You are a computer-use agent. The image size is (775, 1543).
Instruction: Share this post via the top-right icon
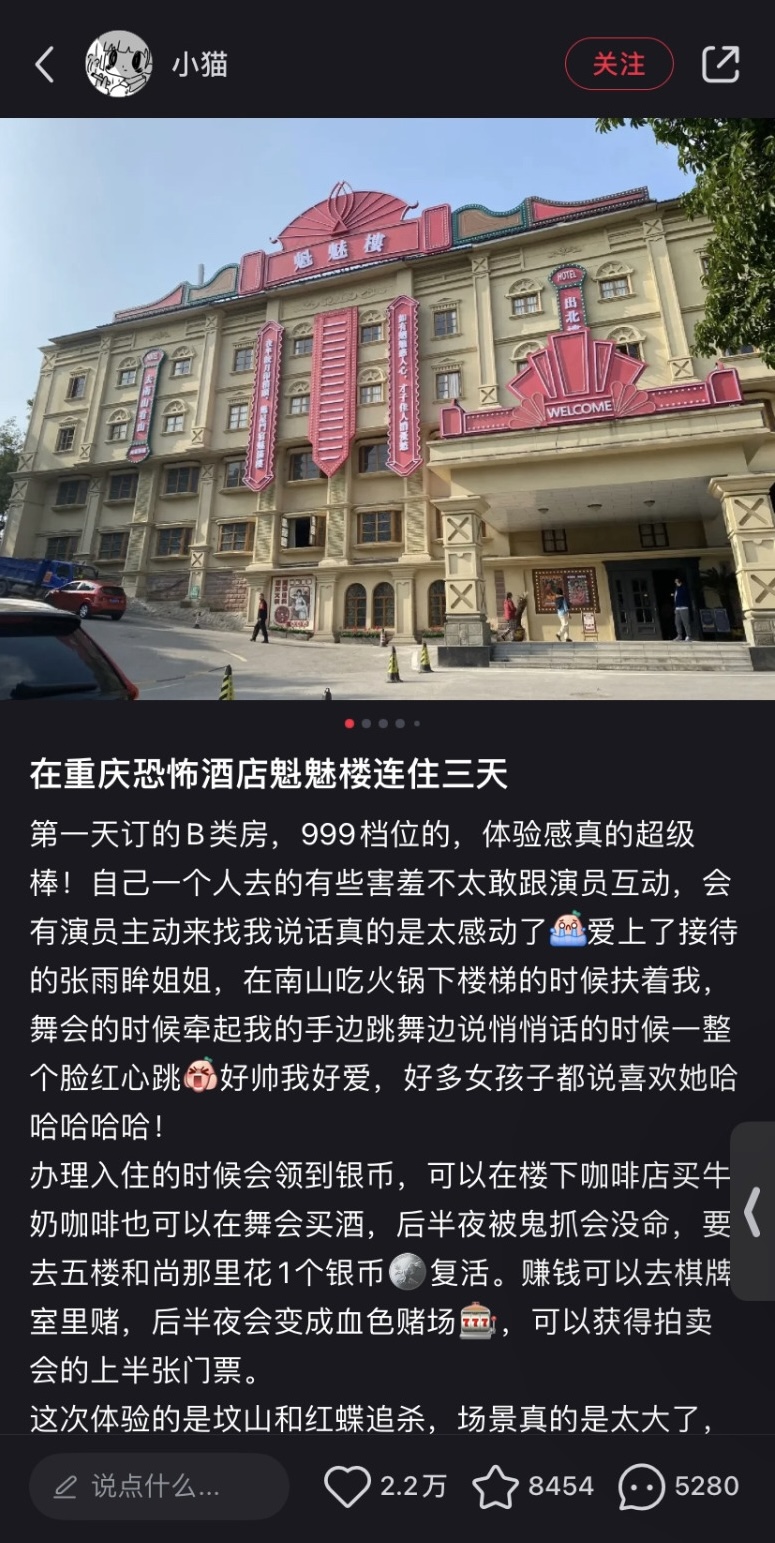(x=720, y=65)
